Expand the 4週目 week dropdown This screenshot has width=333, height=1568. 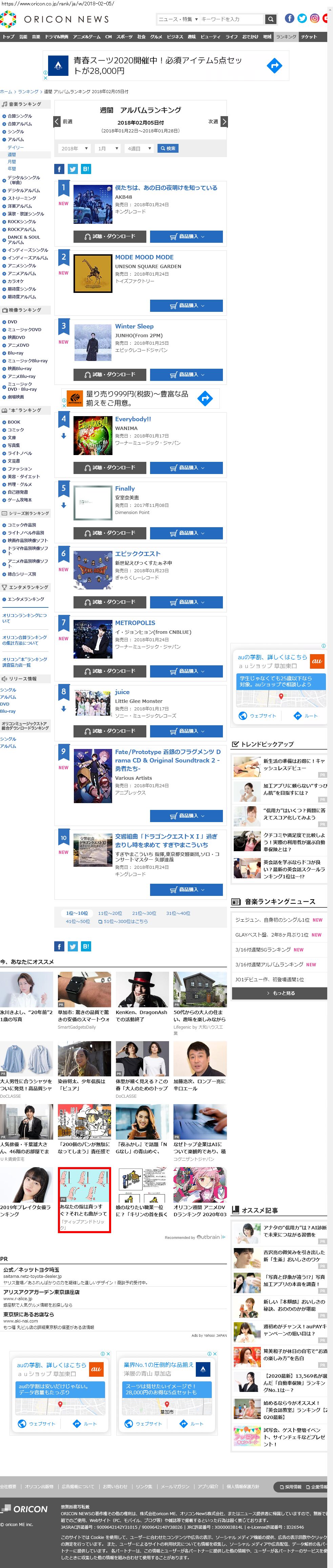point(140,149)
